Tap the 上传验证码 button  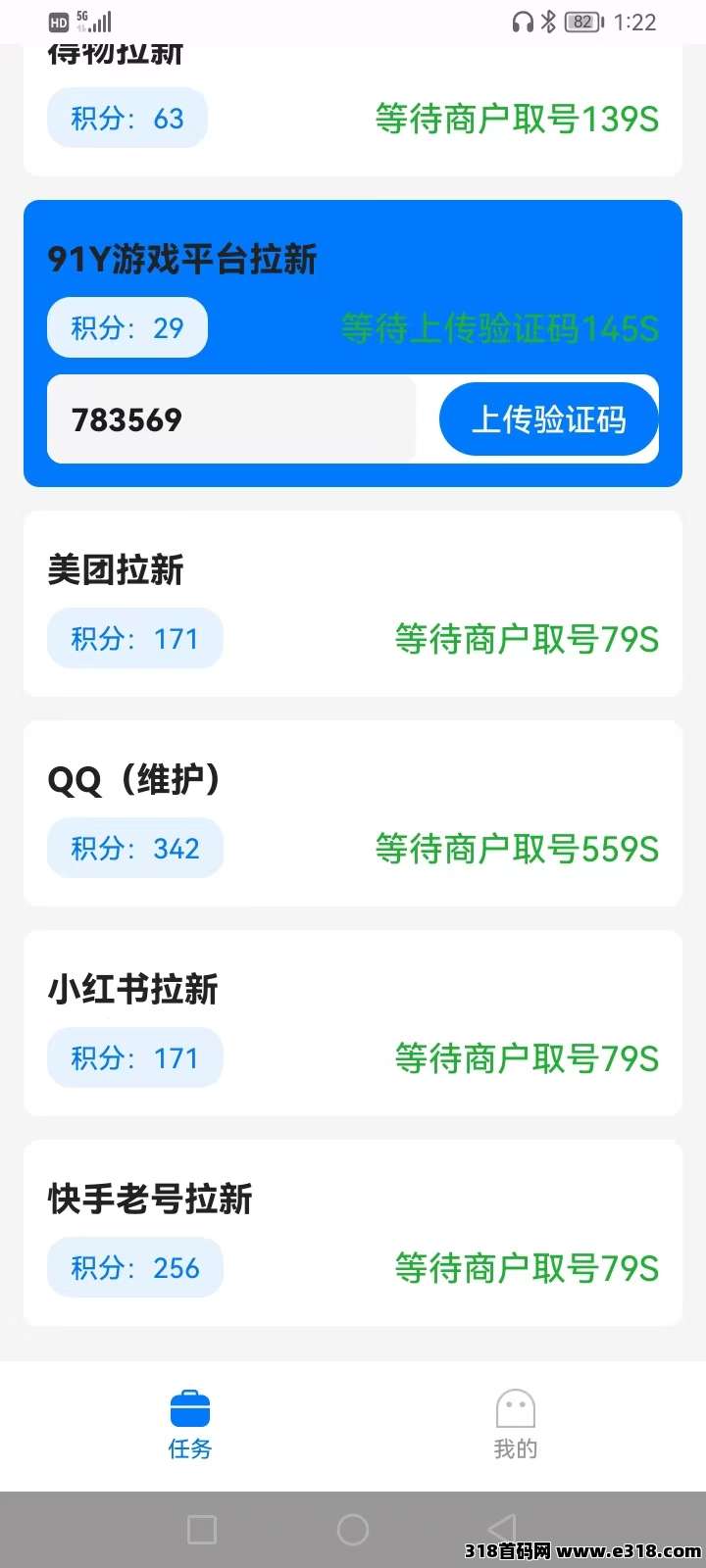click(x=548, y=419)
